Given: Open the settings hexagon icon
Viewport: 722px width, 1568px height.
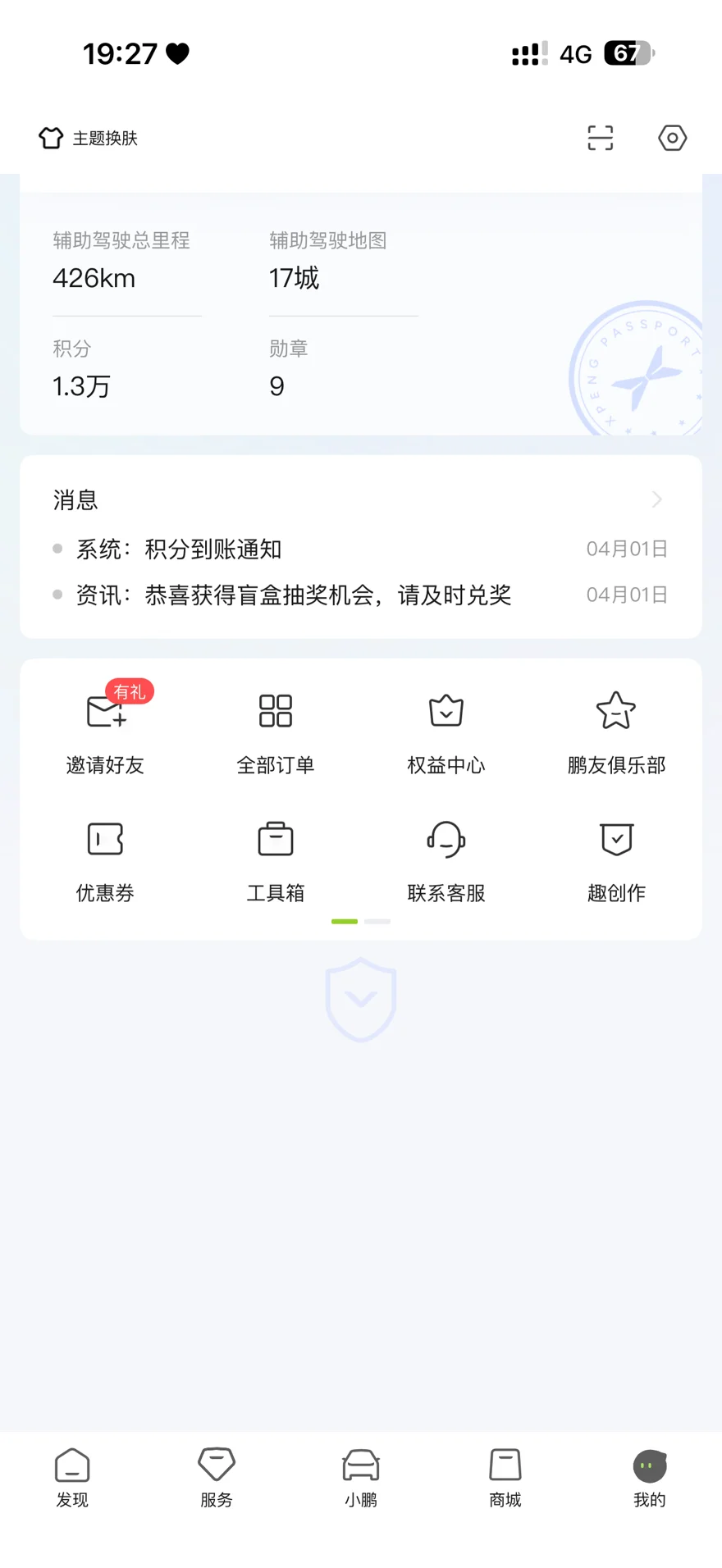Looking at the screenshot, I should click(x=672, y=138).
